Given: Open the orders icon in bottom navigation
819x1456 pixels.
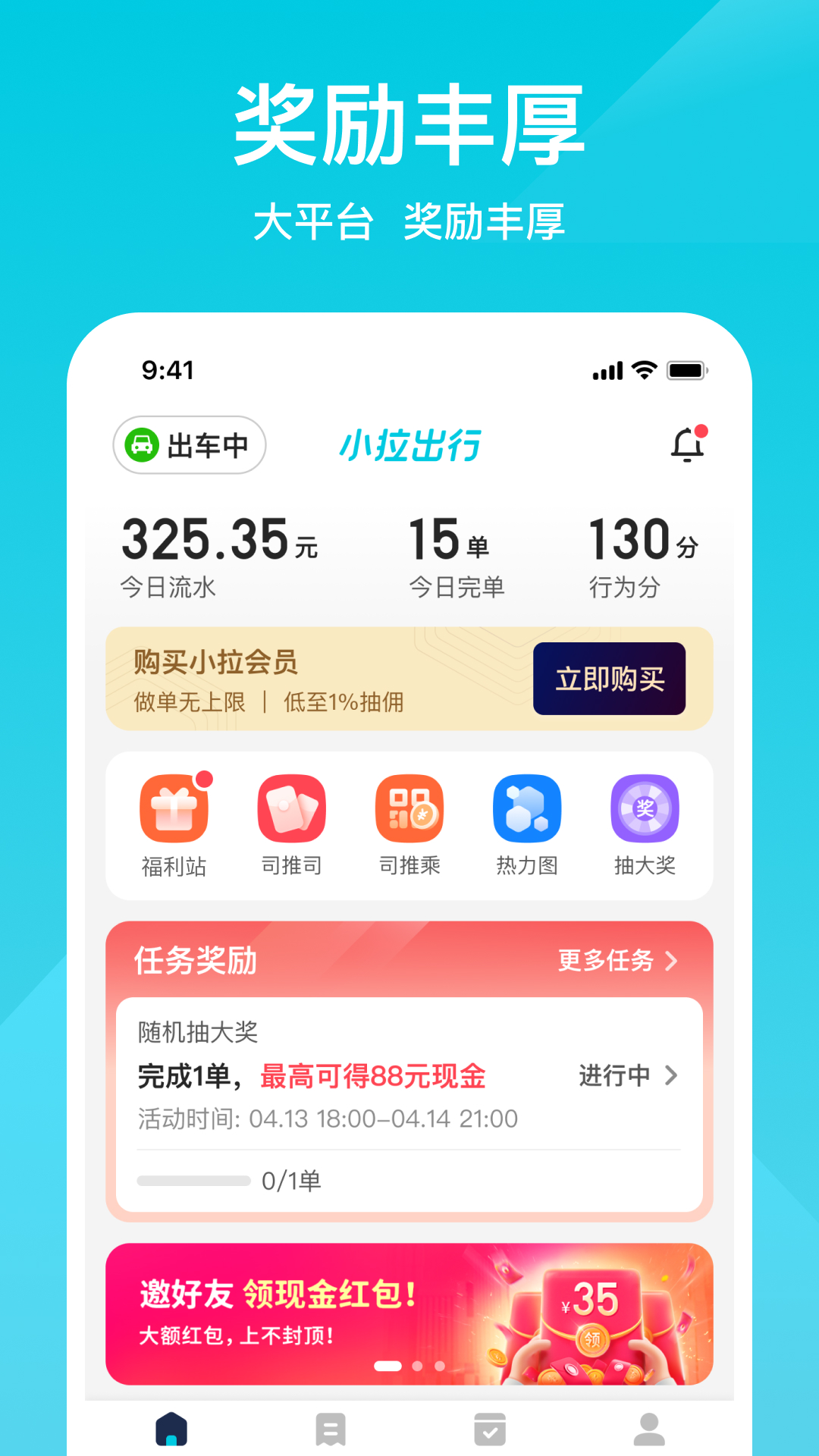Looking at the screenshot, I should coord(330,1429).
